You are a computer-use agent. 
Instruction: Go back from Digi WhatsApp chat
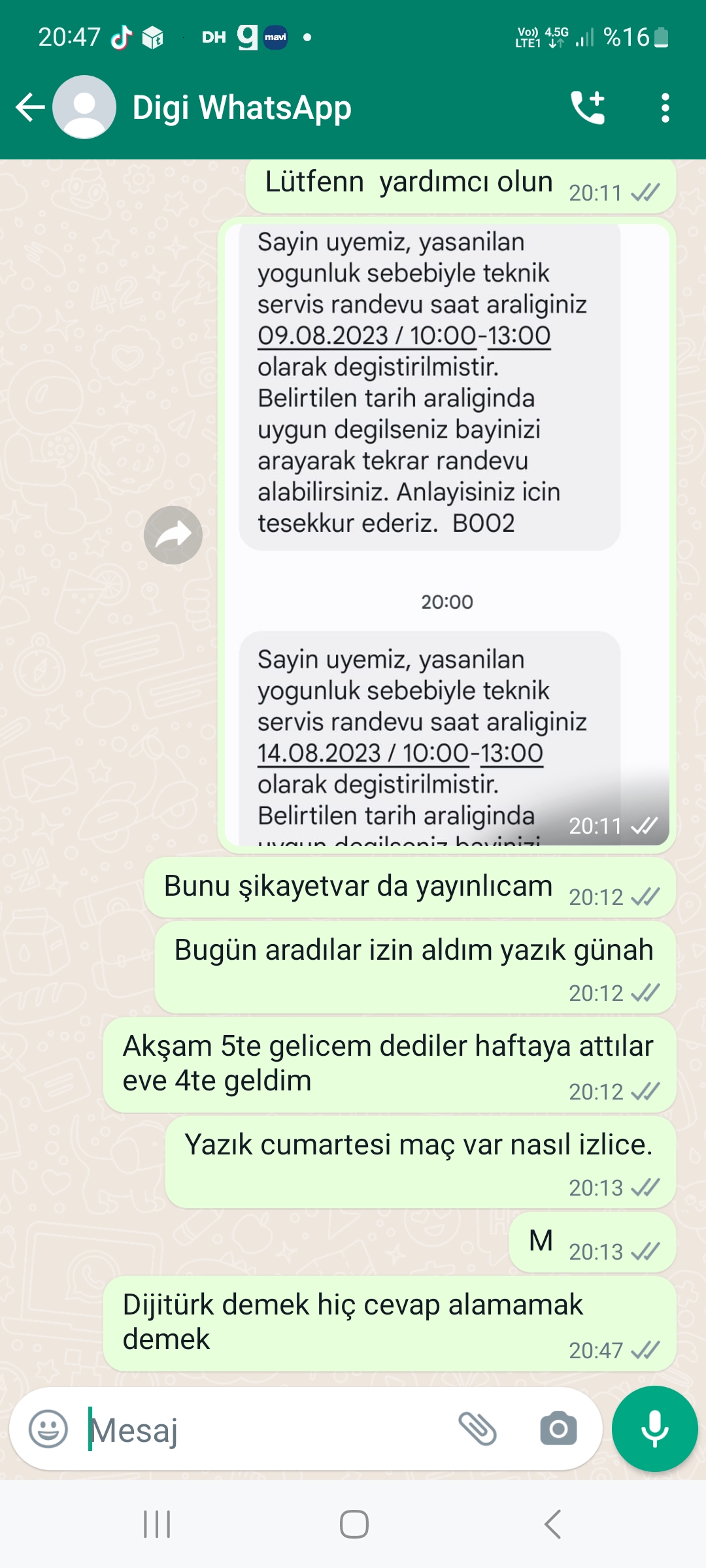pos(30,108)
